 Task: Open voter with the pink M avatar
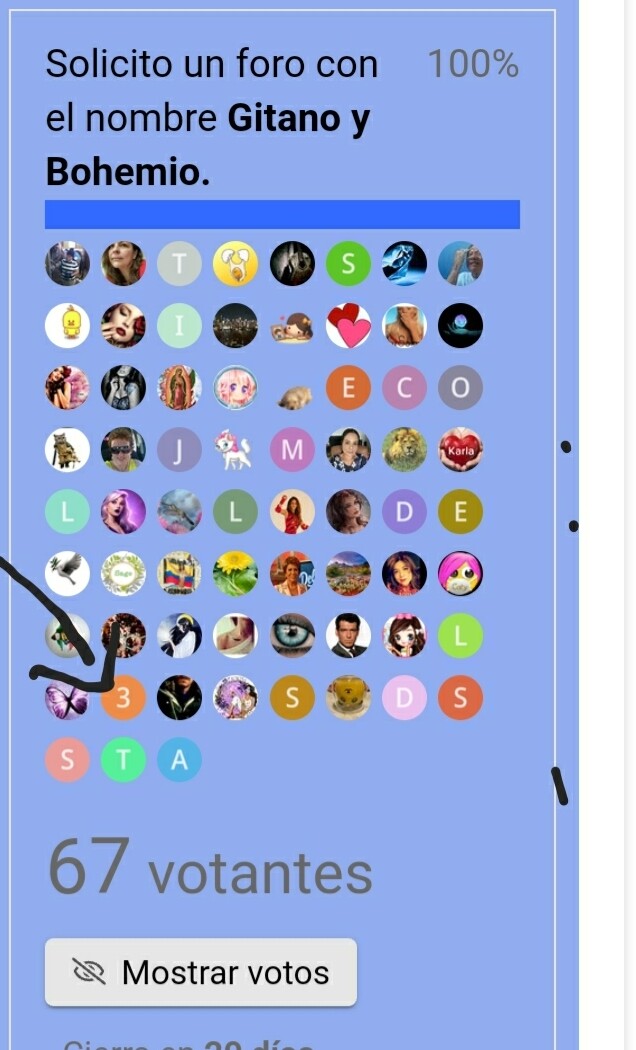point(292,449)
